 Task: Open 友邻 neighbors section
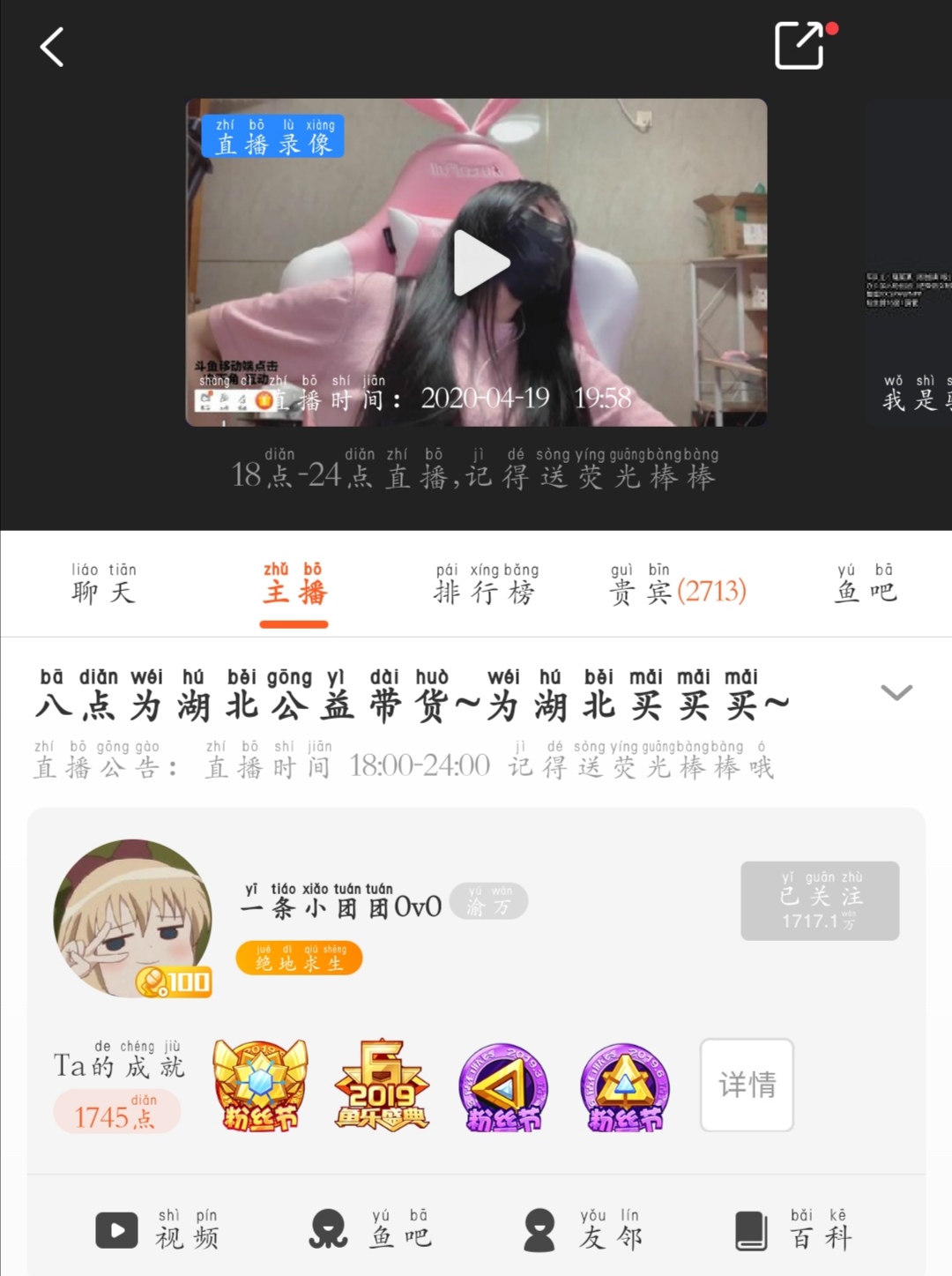point(584,1230)
